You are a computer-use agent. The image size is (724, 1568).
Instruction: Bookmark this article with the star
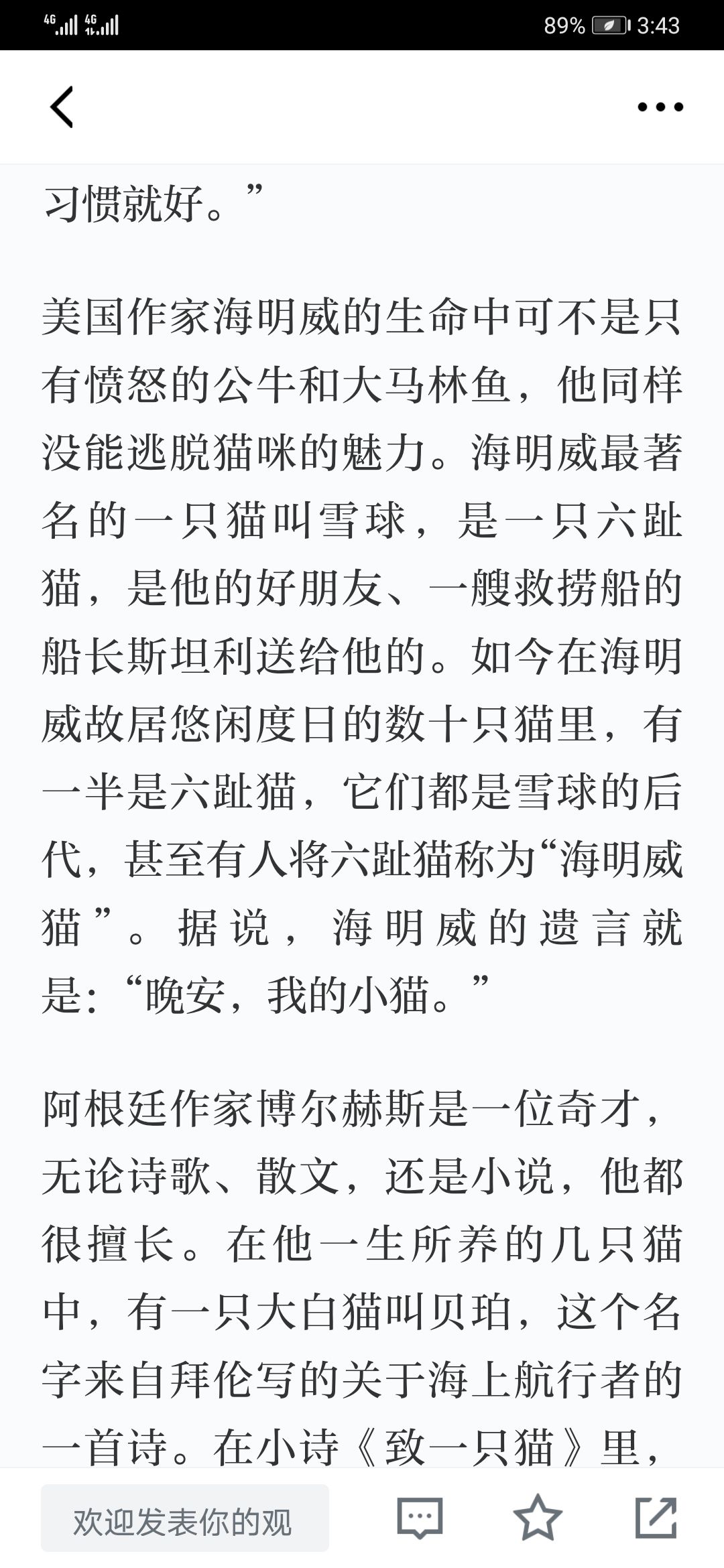point(538,1517)
